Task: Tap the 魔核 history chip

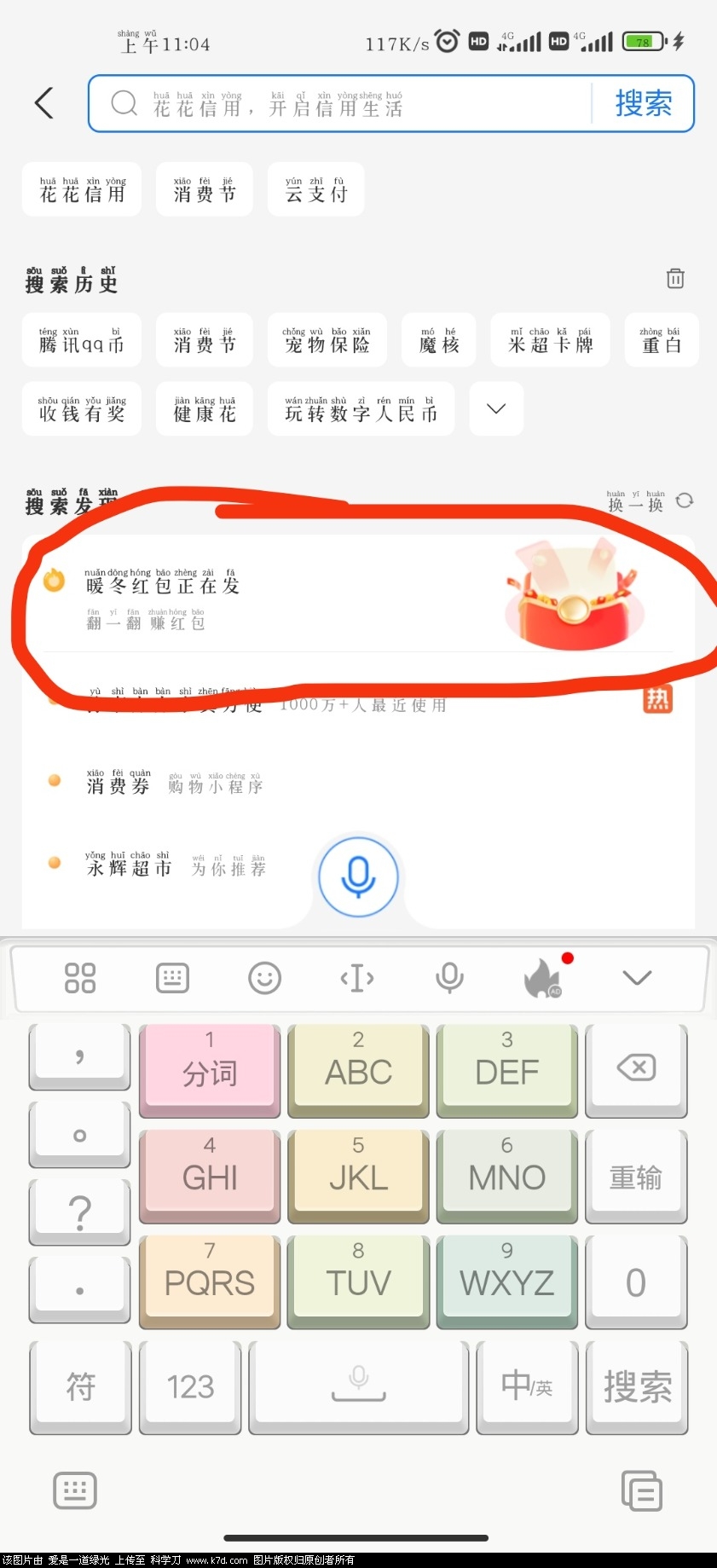Action: pyautogui.click(x=439, y=340)
